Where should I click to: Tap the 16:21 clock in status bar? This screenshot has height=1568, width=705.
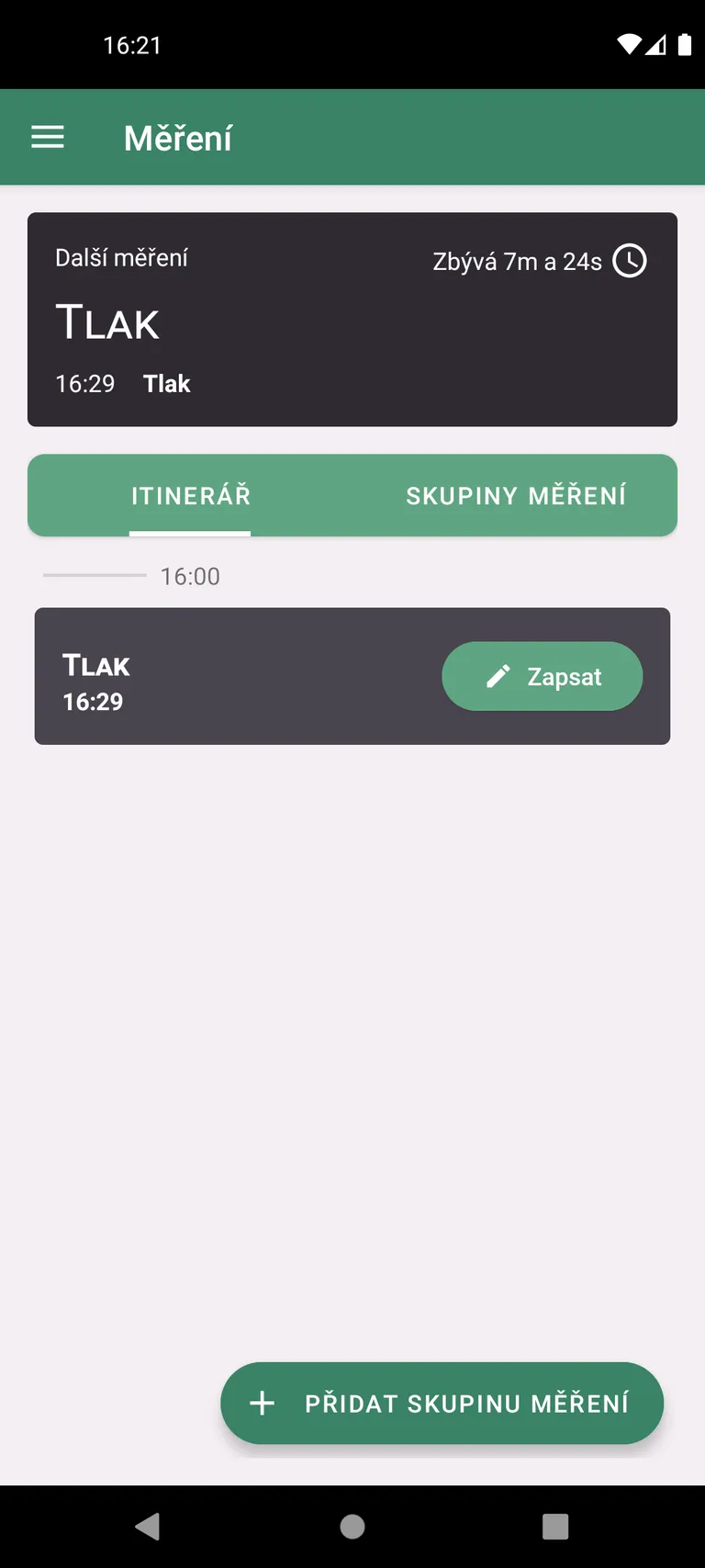tap(131, 43)
